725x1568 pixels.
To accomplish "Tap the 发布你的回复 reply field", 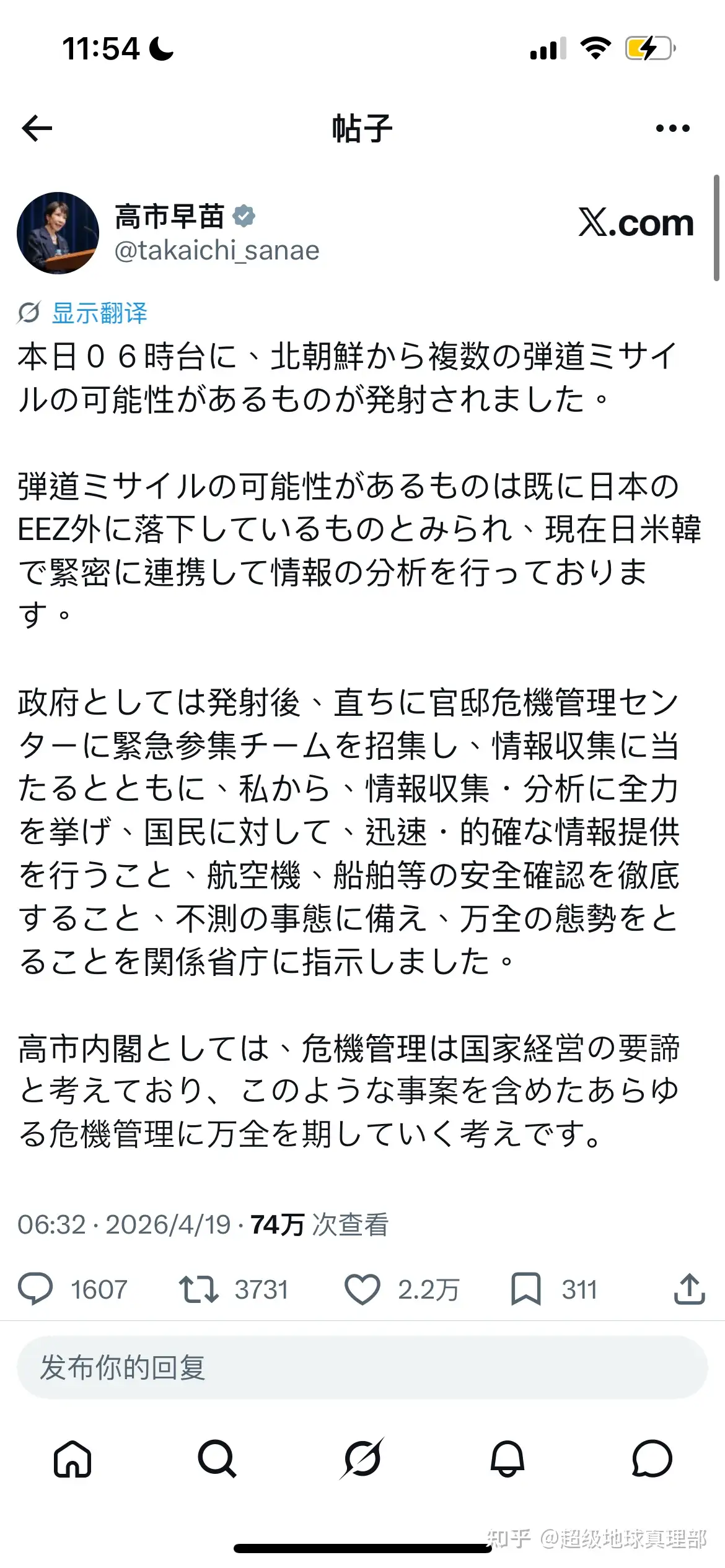I will pos(362,1367).
